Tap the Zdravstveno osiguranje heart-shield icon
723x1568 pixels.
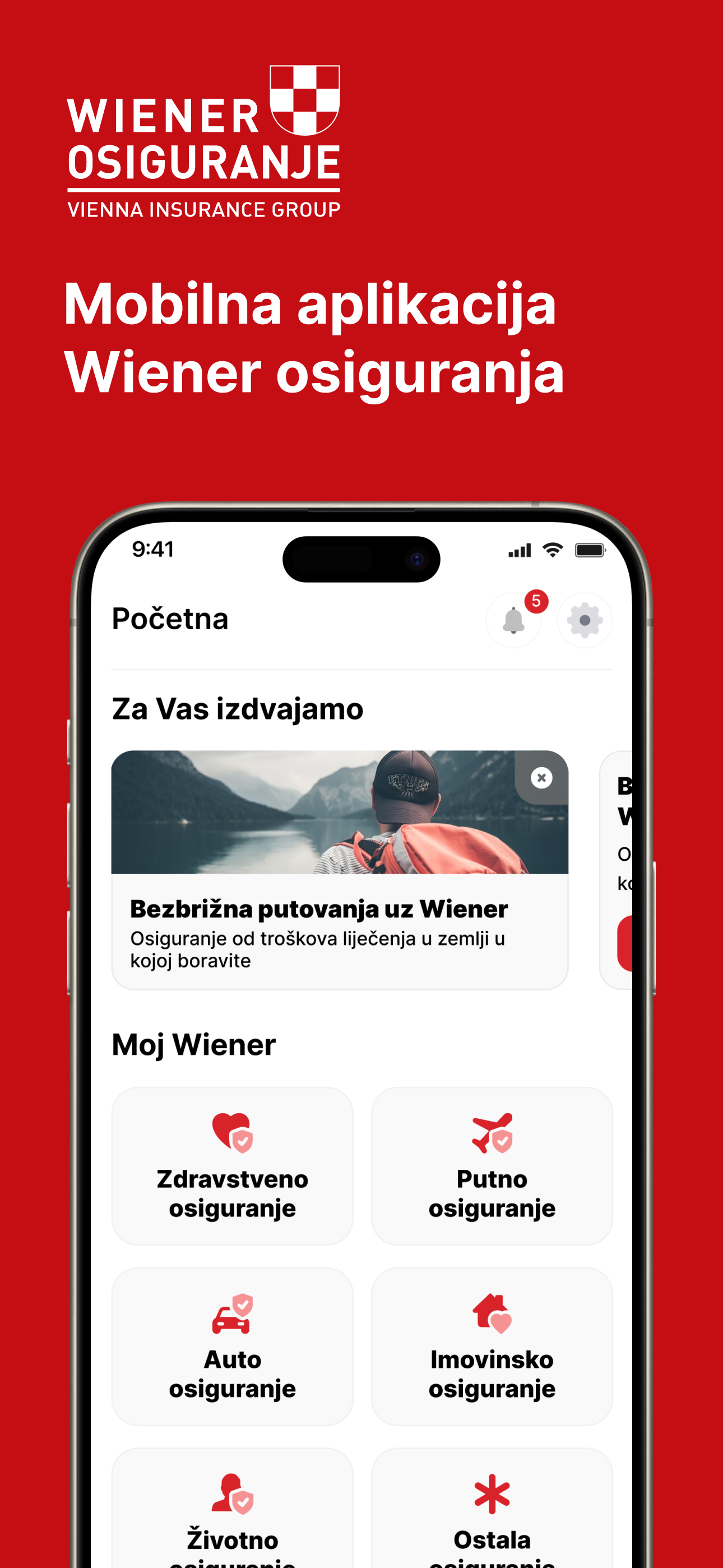click(233, 1133)
